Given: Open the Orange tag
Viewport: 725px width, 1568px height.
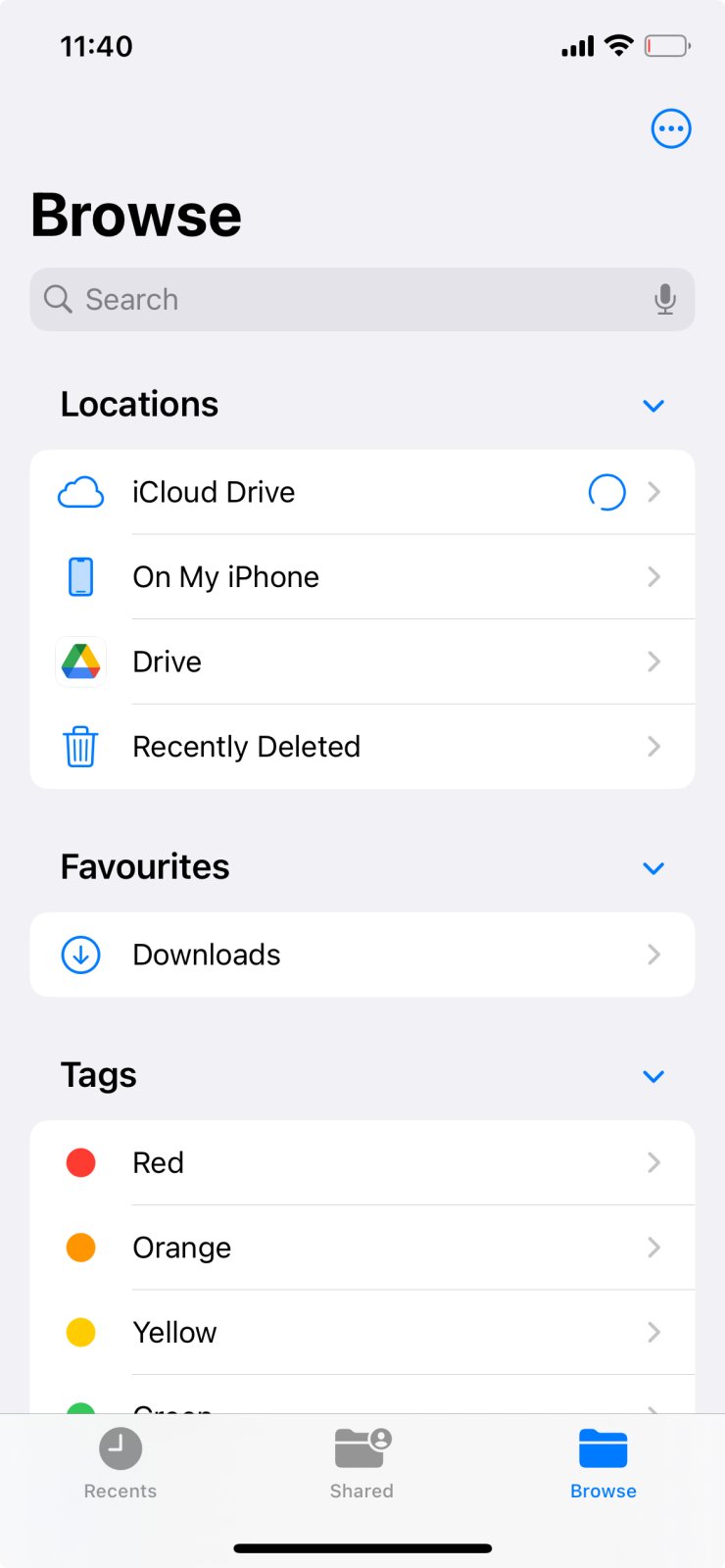Looking at the screenshot, I should pos(362,1248).
